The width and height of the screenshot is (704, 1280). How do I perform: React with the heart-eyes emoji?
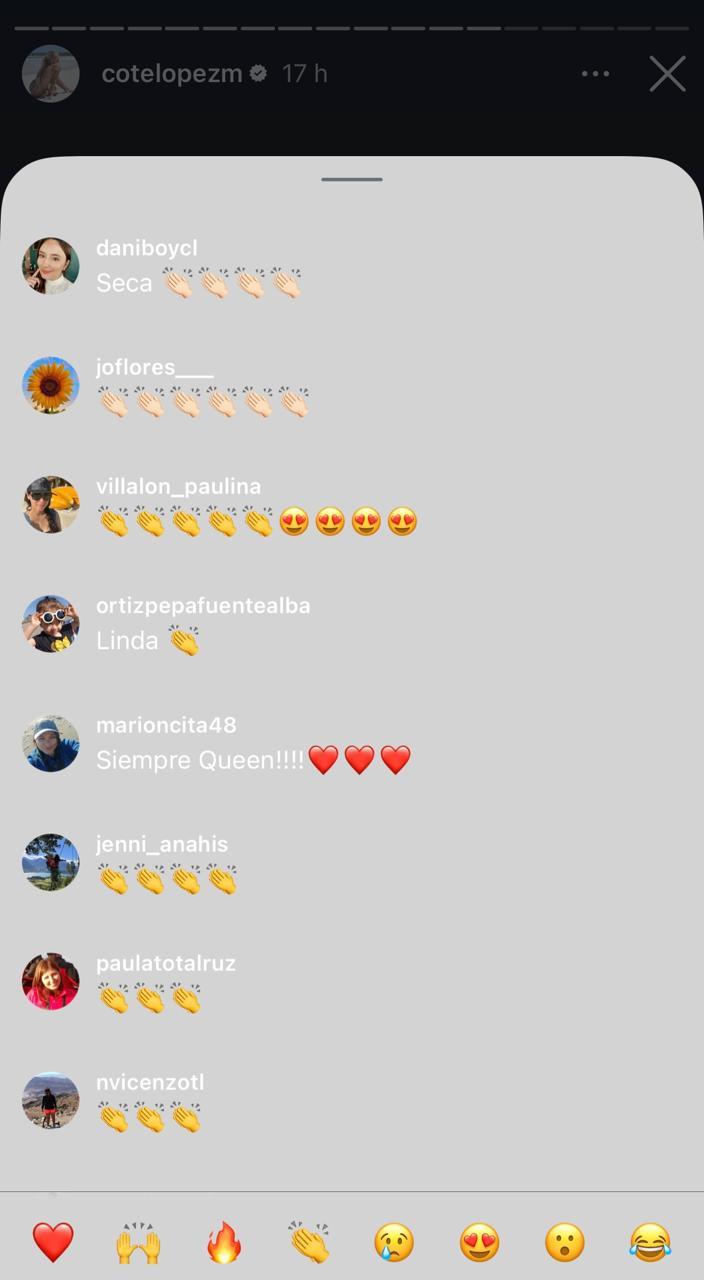tap(479, 1242)
